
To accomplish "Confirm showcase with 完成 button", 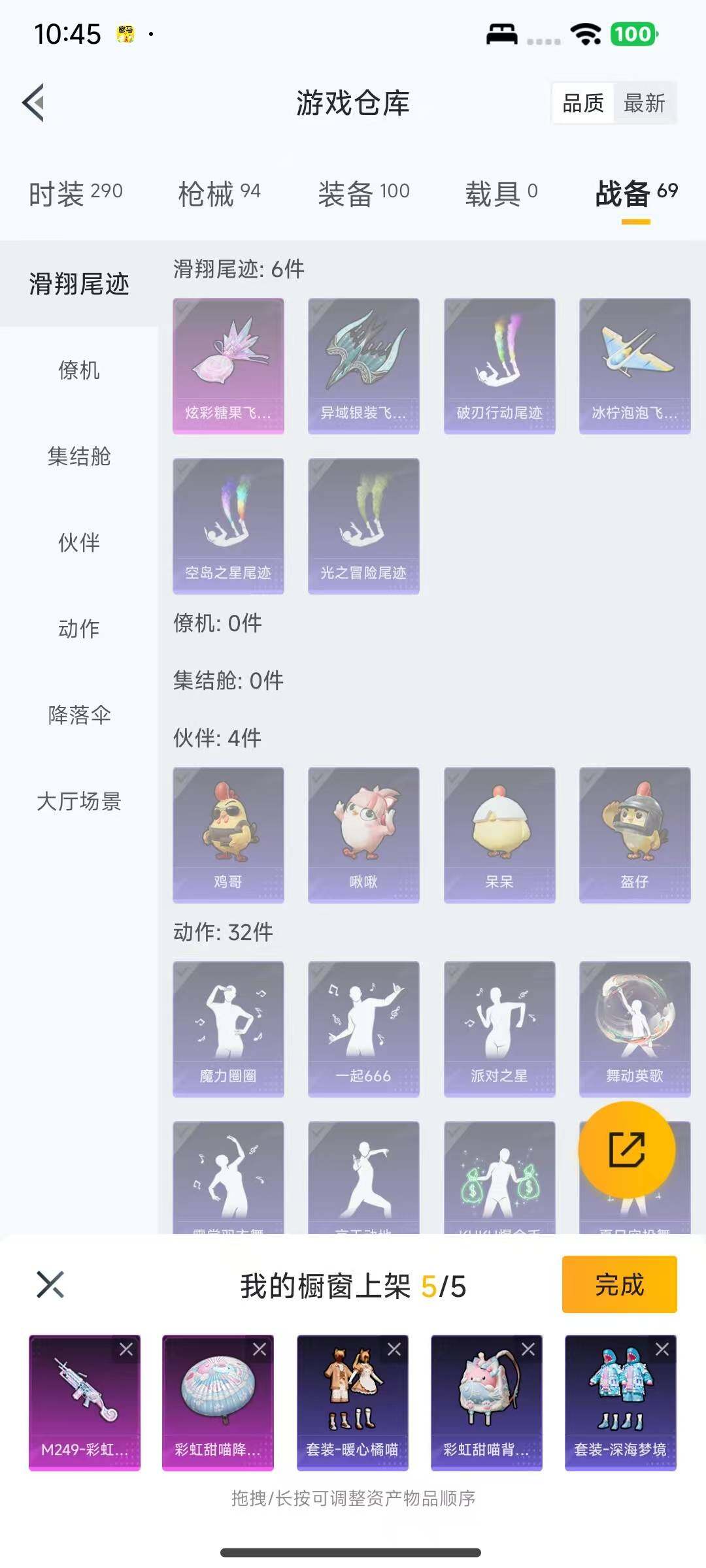I will tap(619, 1284).
